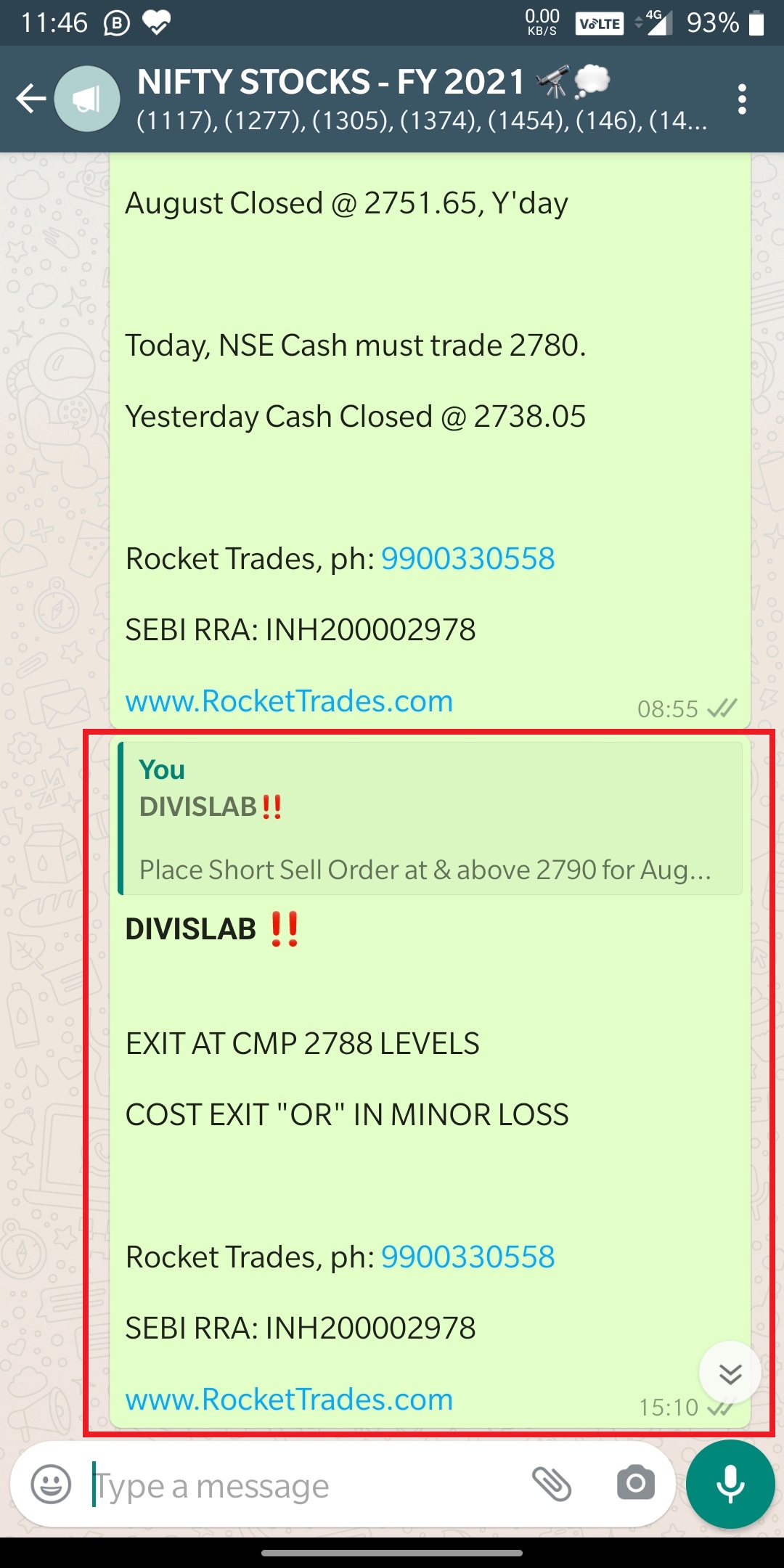Jump to the latest messages
The image size is (784, 1568).
click(730, 1373)
